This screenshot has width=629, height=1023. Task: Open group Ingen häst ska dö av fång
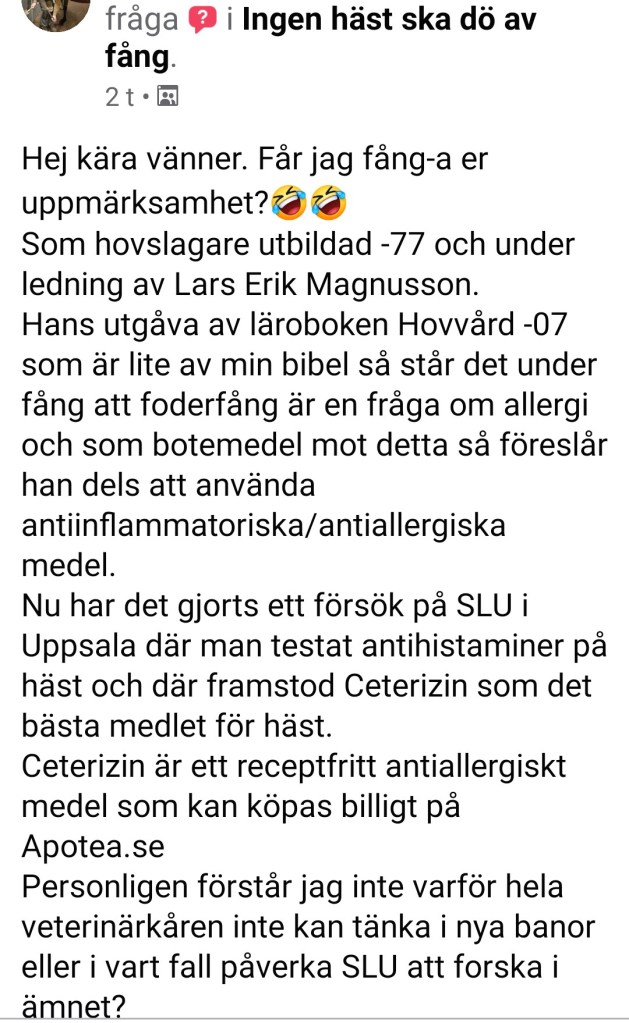click(x=387, y=20)
